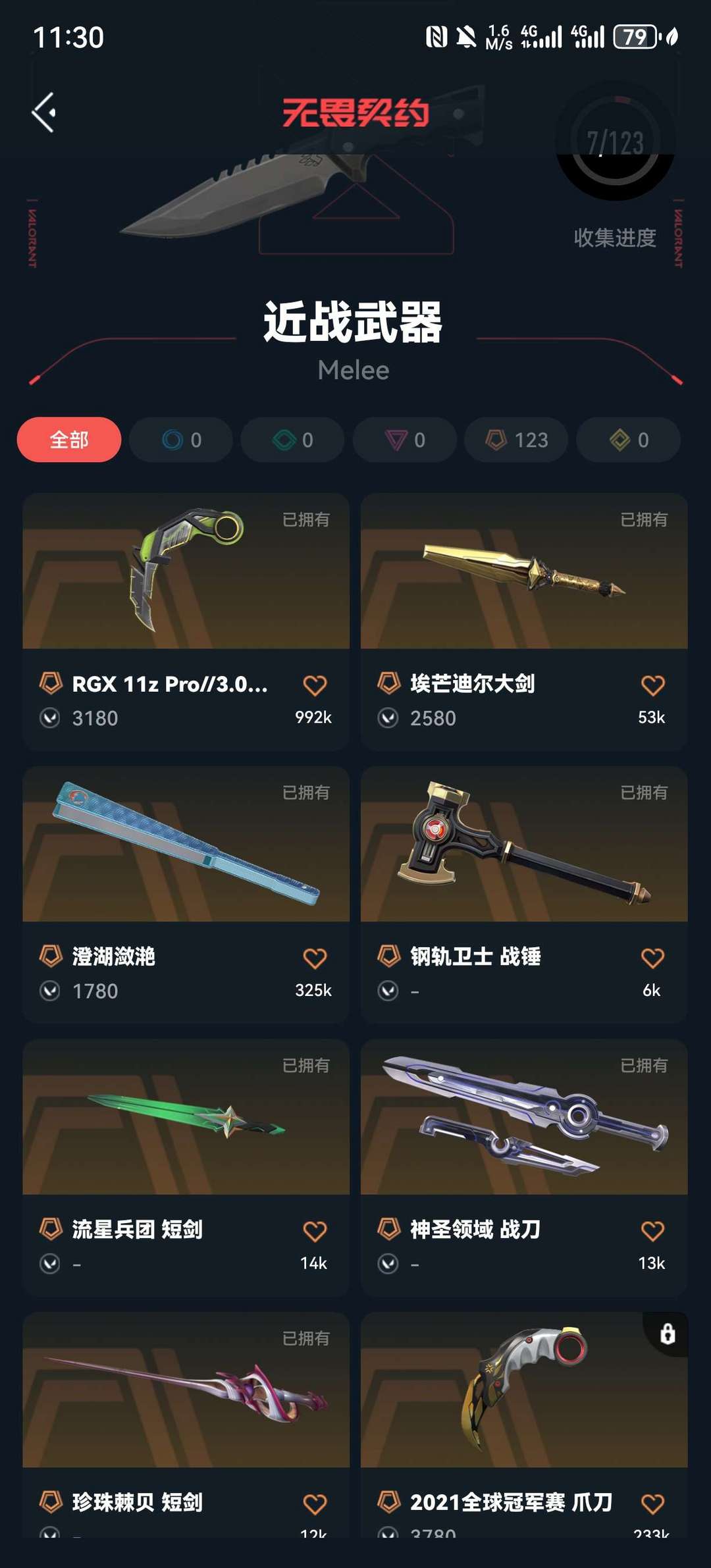Favorite the 流星兵团 短剑 skin
Viewport: 711px width, 1568px height.
coord(315,1231)
